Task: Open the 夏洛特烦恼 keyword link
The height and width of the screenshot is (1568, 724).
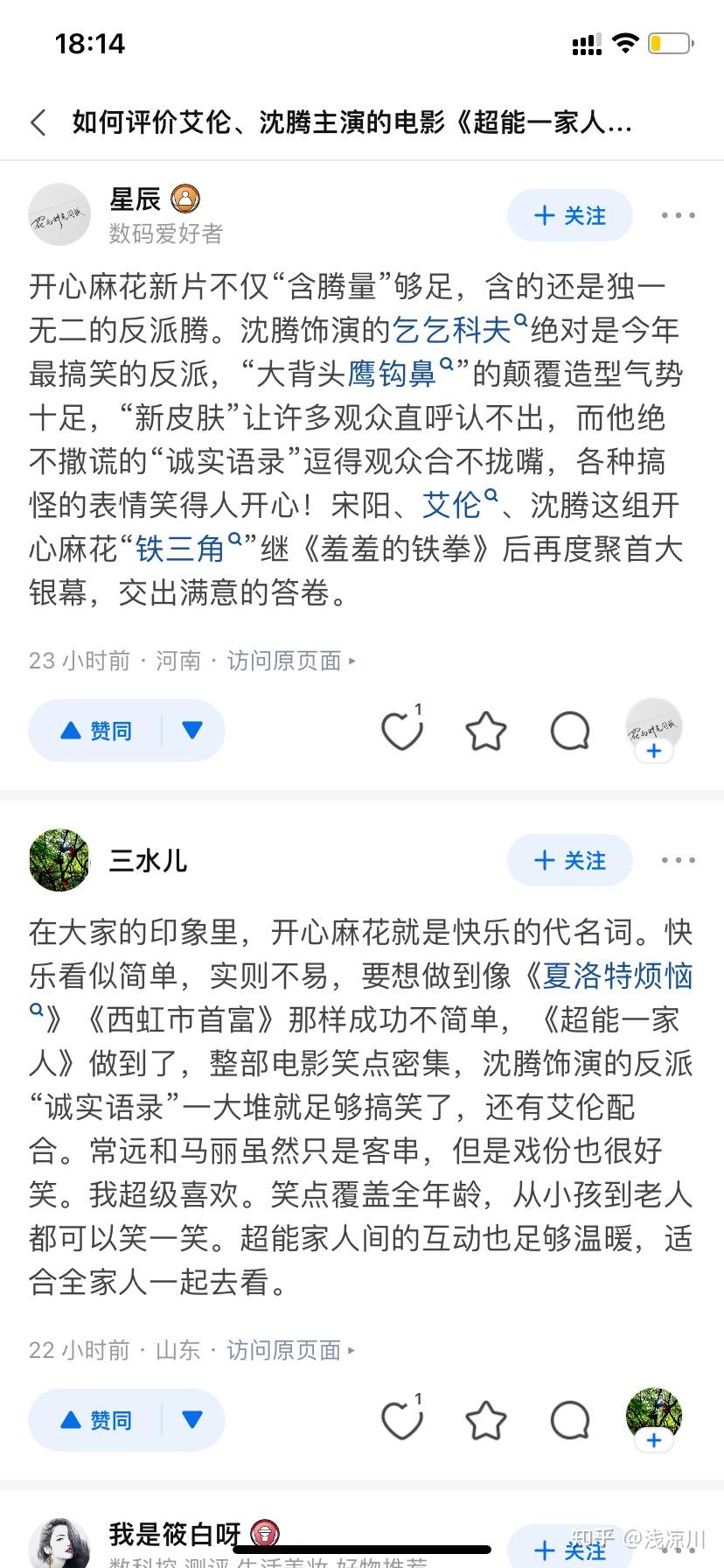Action: point(616,976)
